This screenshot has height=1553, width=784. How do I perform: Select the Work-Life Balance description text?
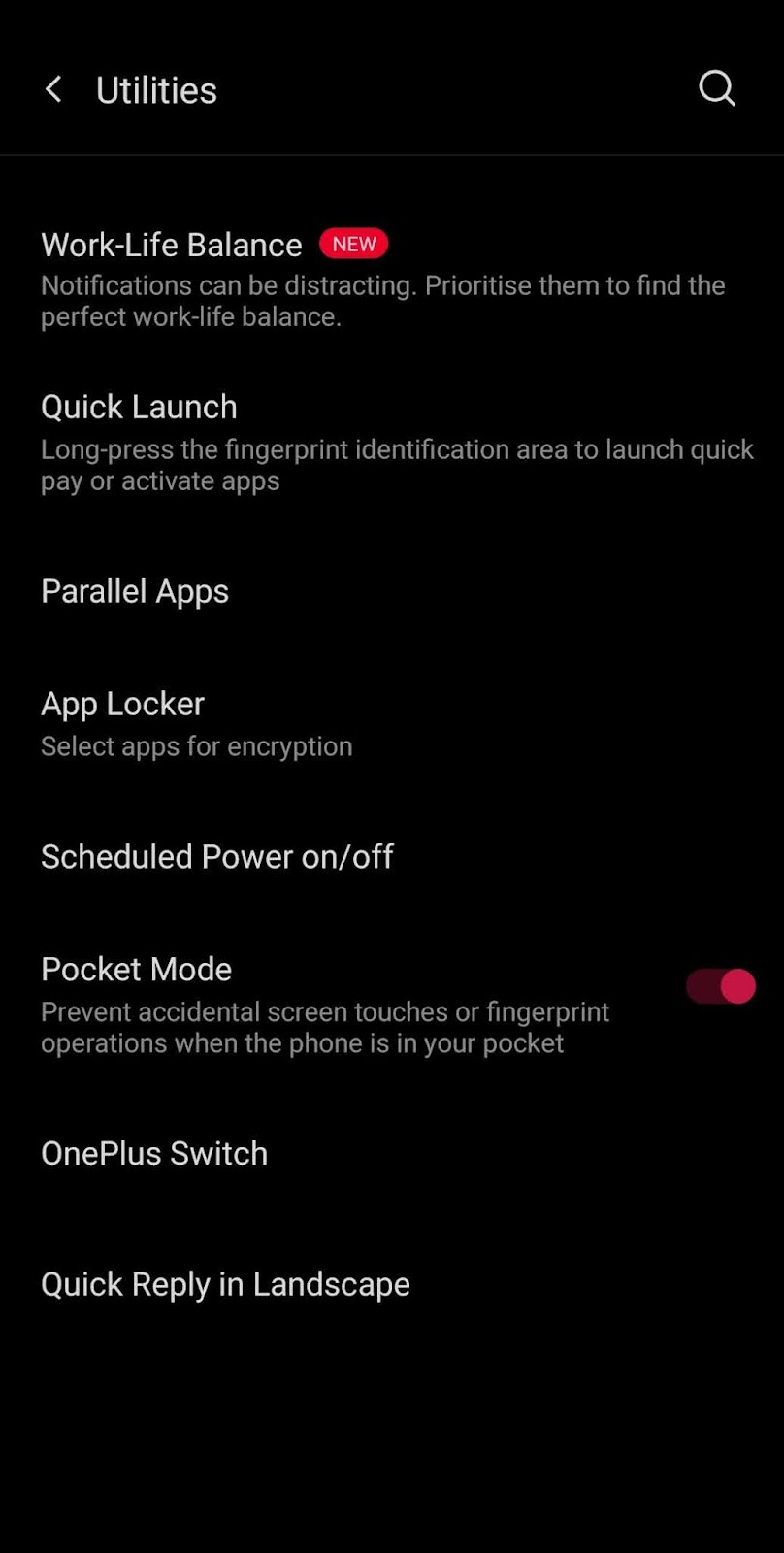(x=382, y=301)
